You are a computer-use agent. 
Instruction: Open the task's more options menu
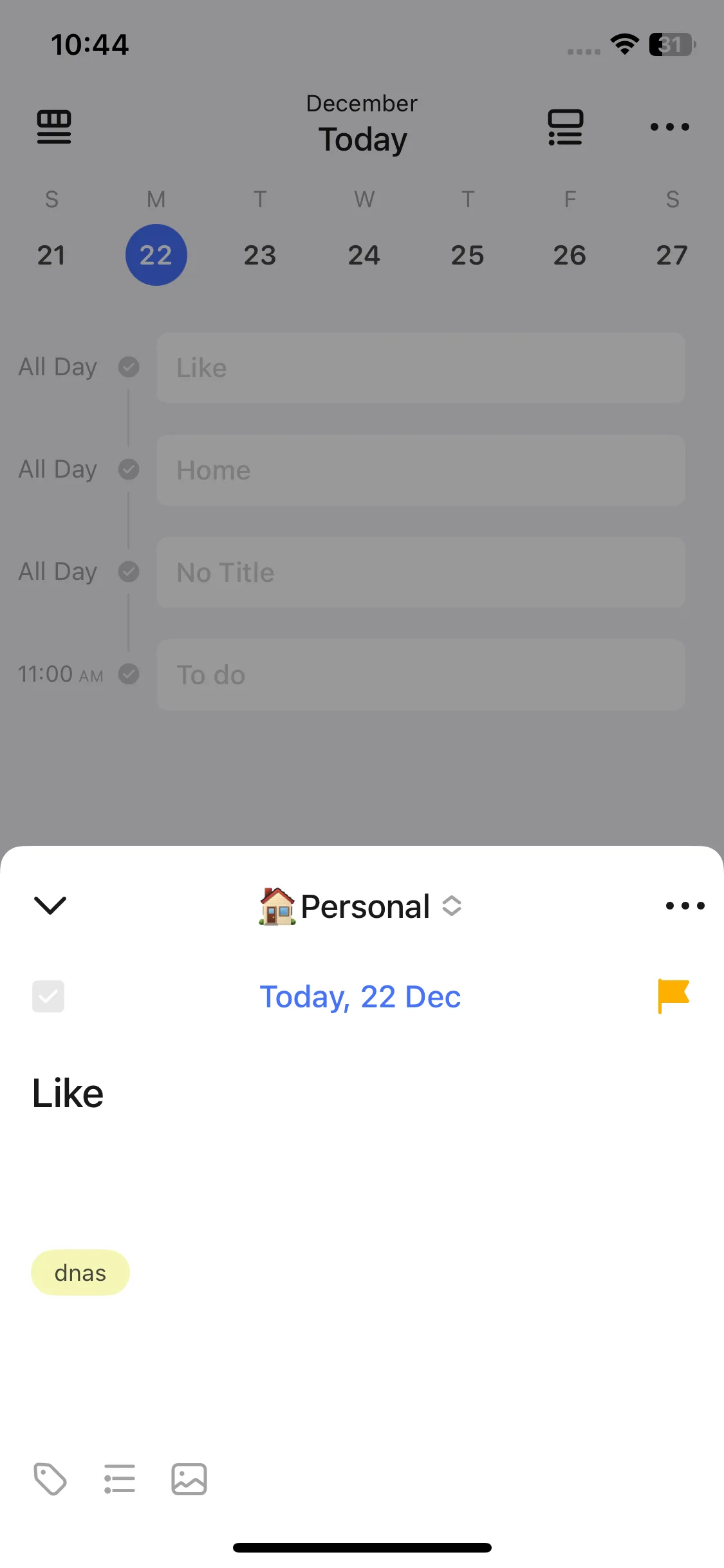coord(685,906)
